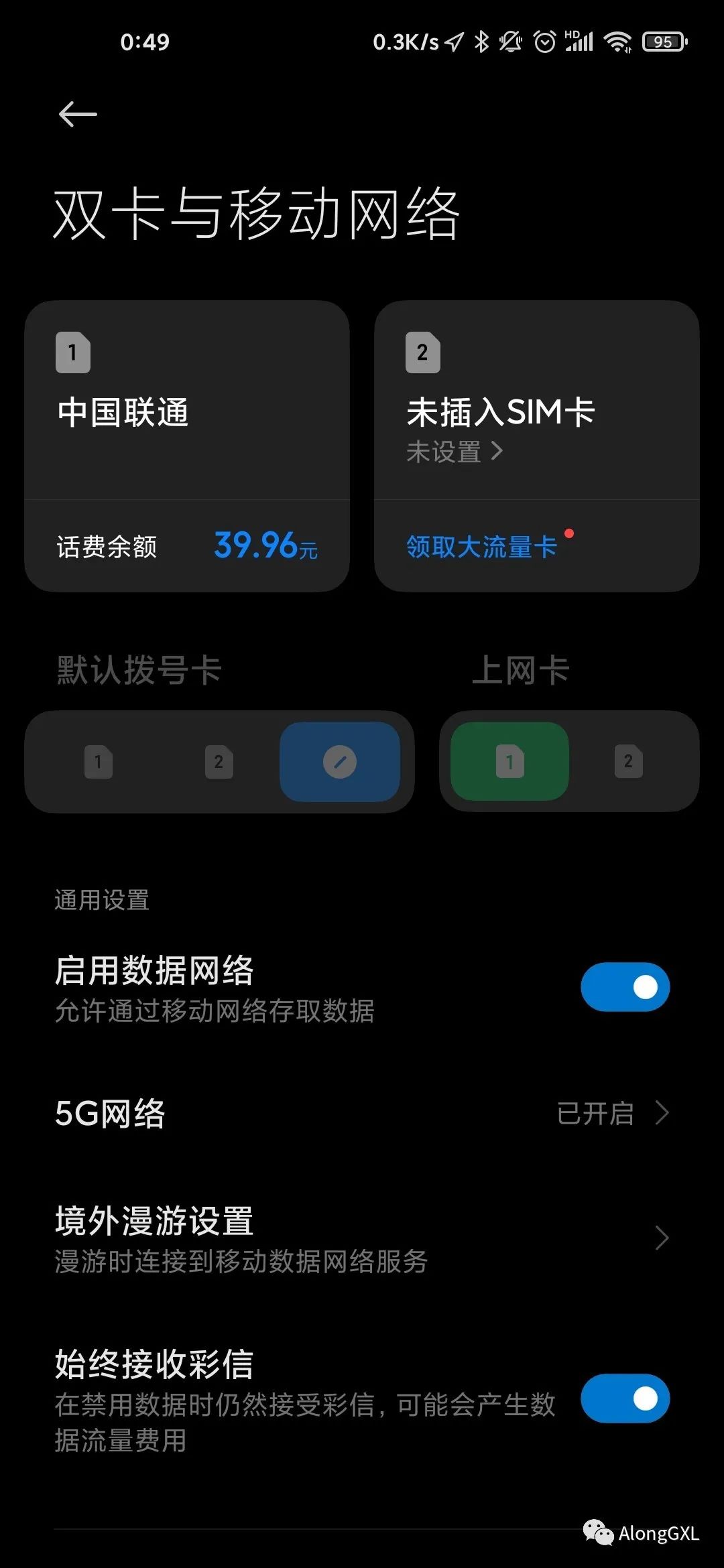Go back using the top arrow

coord(78,115)
